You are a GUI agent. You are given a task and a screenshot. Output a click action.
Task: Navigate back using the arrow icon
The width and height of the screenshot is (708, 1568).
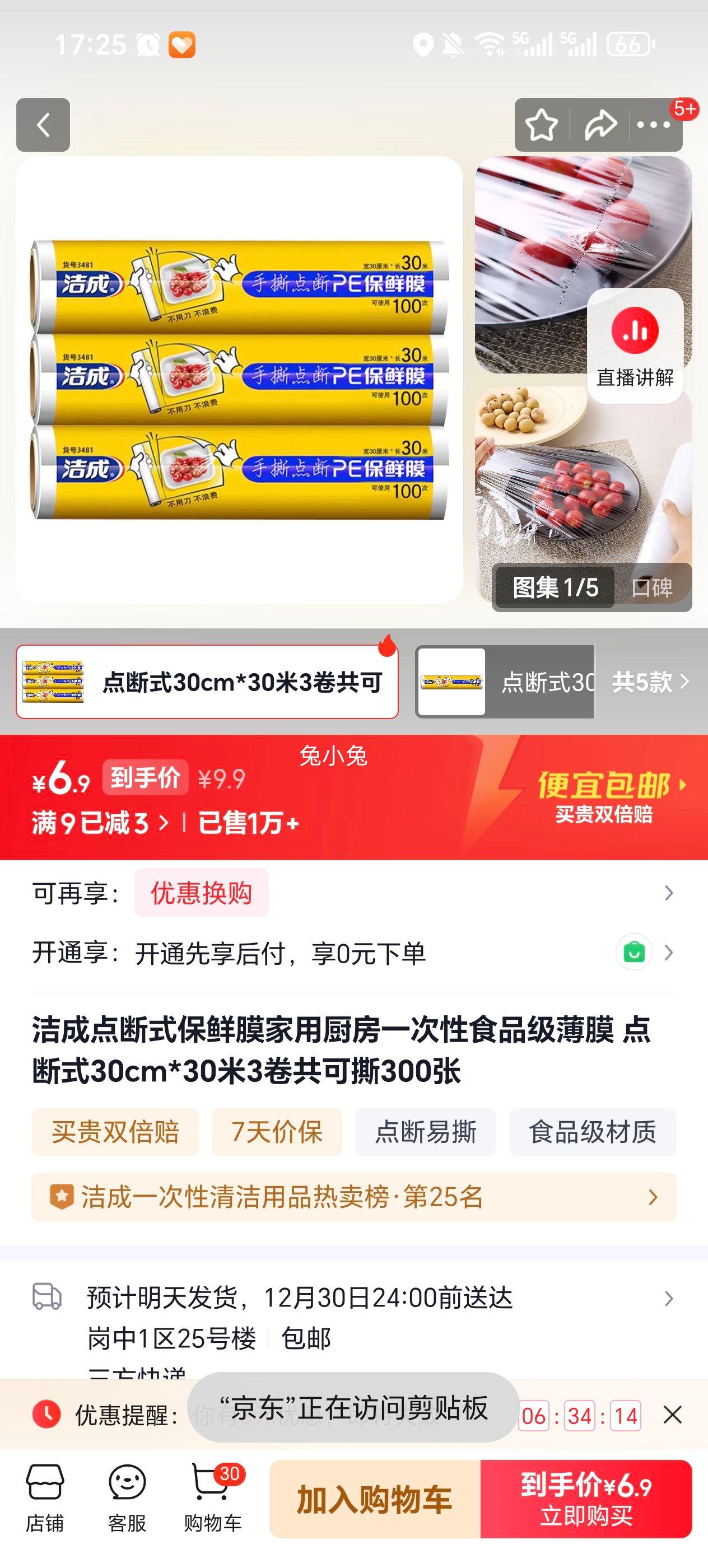click(42, 125)
